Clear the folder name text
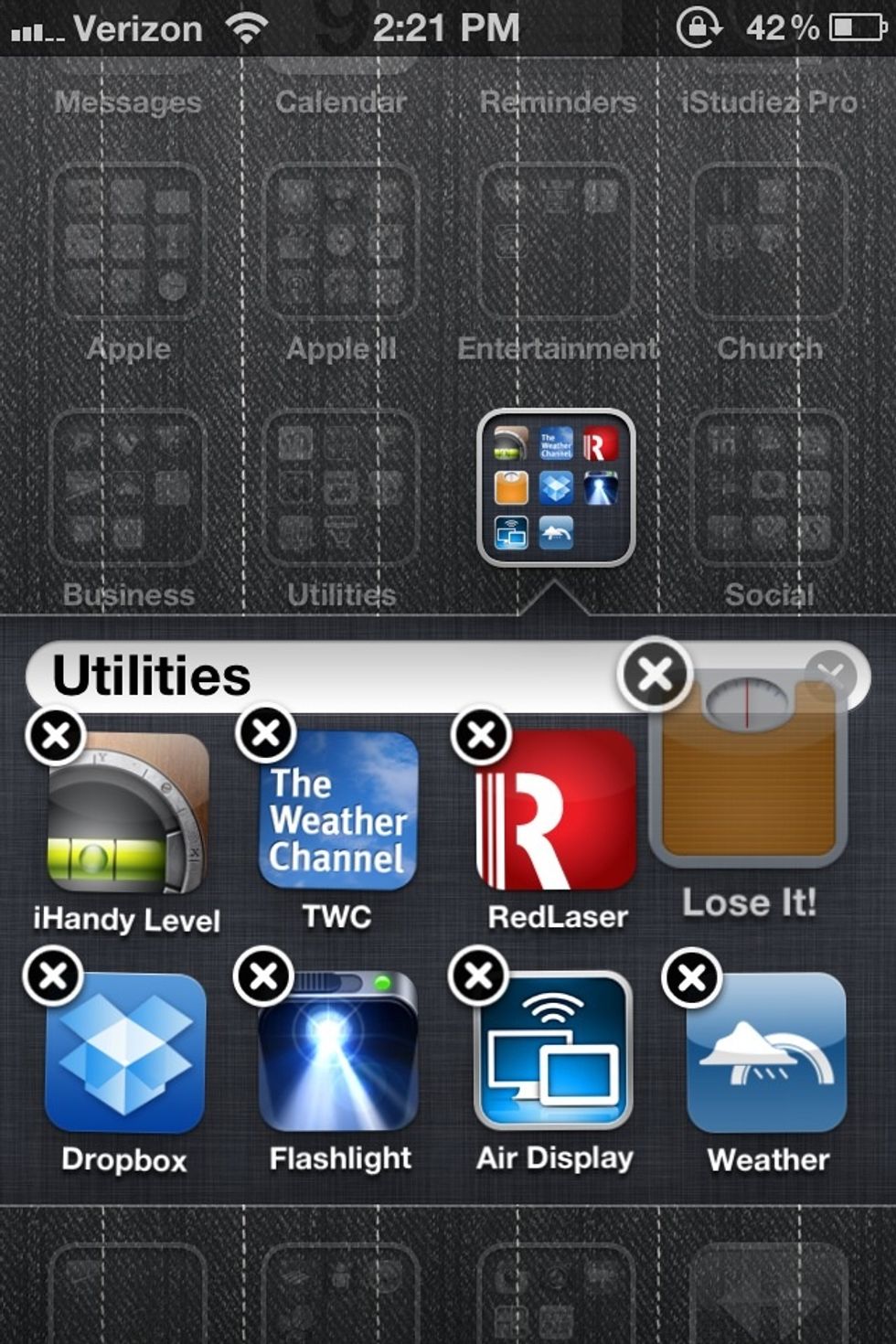Image resolution: width=896 pixels, height=1344 pixels. 831,675
